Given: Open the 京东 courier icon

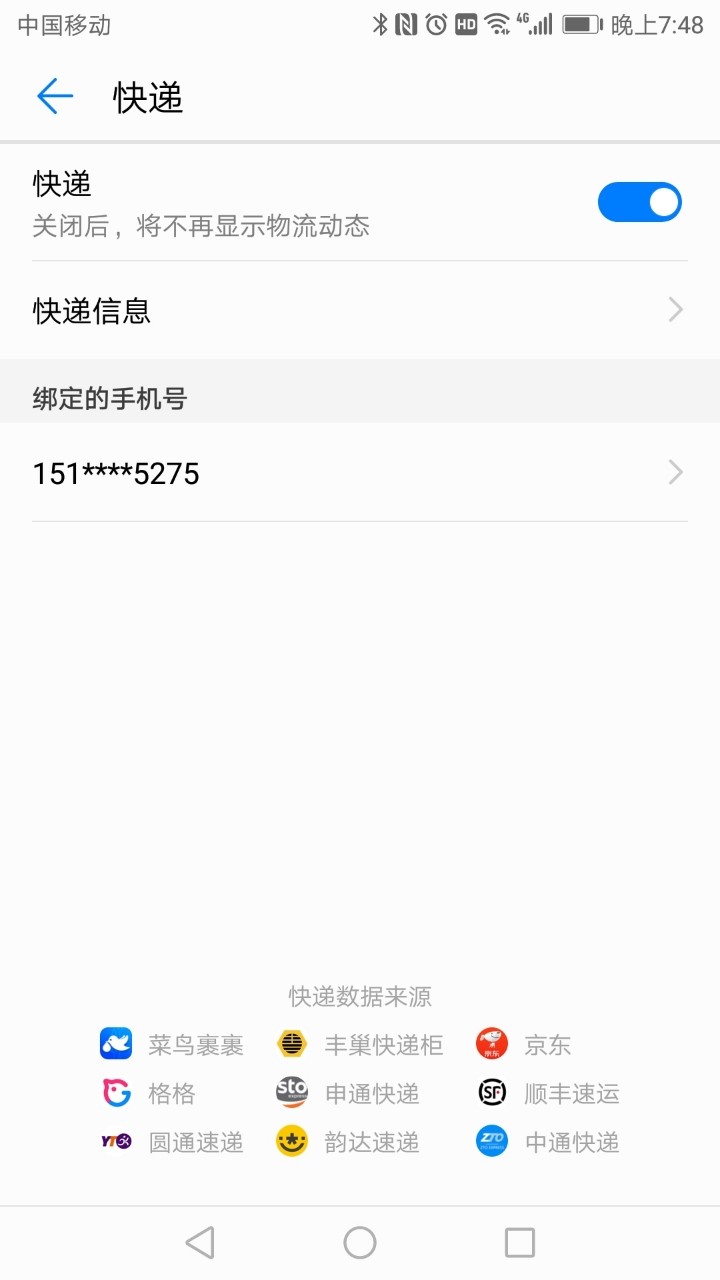Looking at the screenshot, I should click(x=491, y=1043).
